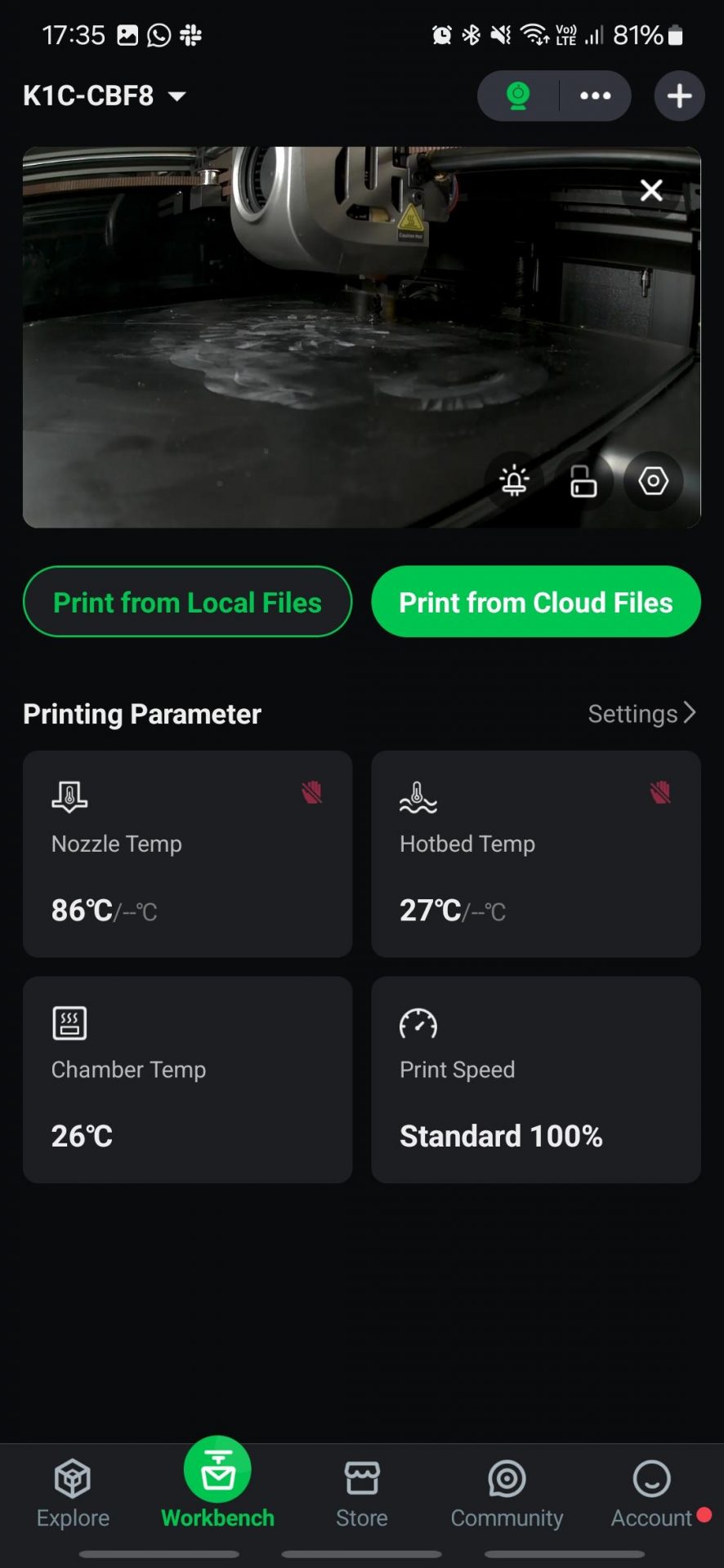The height and width of the screenshot is (1568, 724).
Task: Switch to the Explore tab
Action: point(73,1494)
